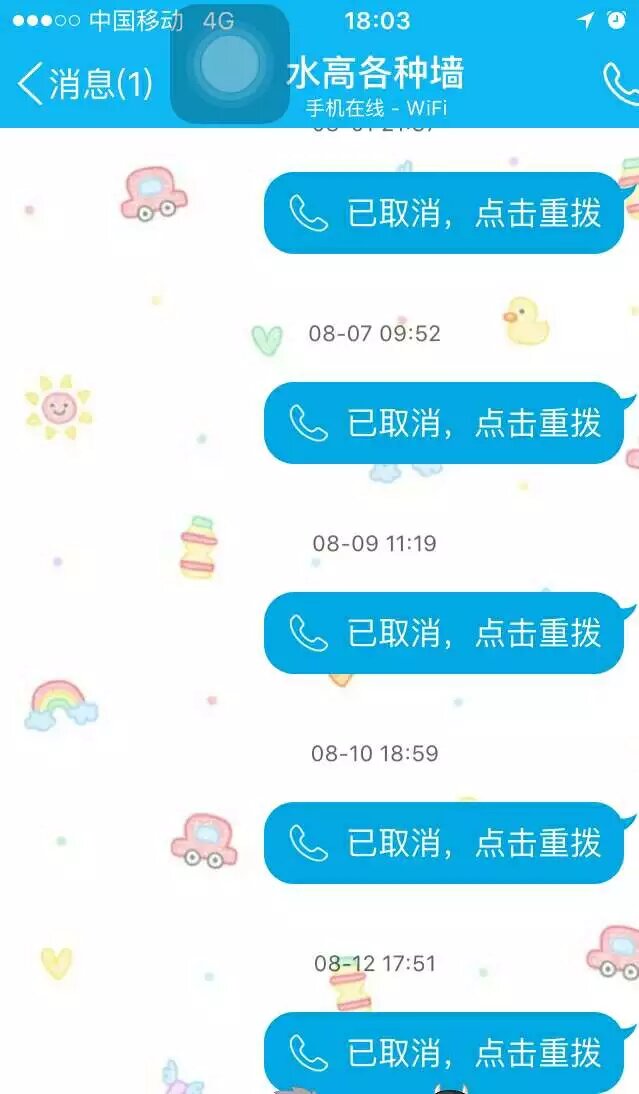
Task: Redial the cancelled call from 08-12 17:51
Action: (x=444, y=1052)
